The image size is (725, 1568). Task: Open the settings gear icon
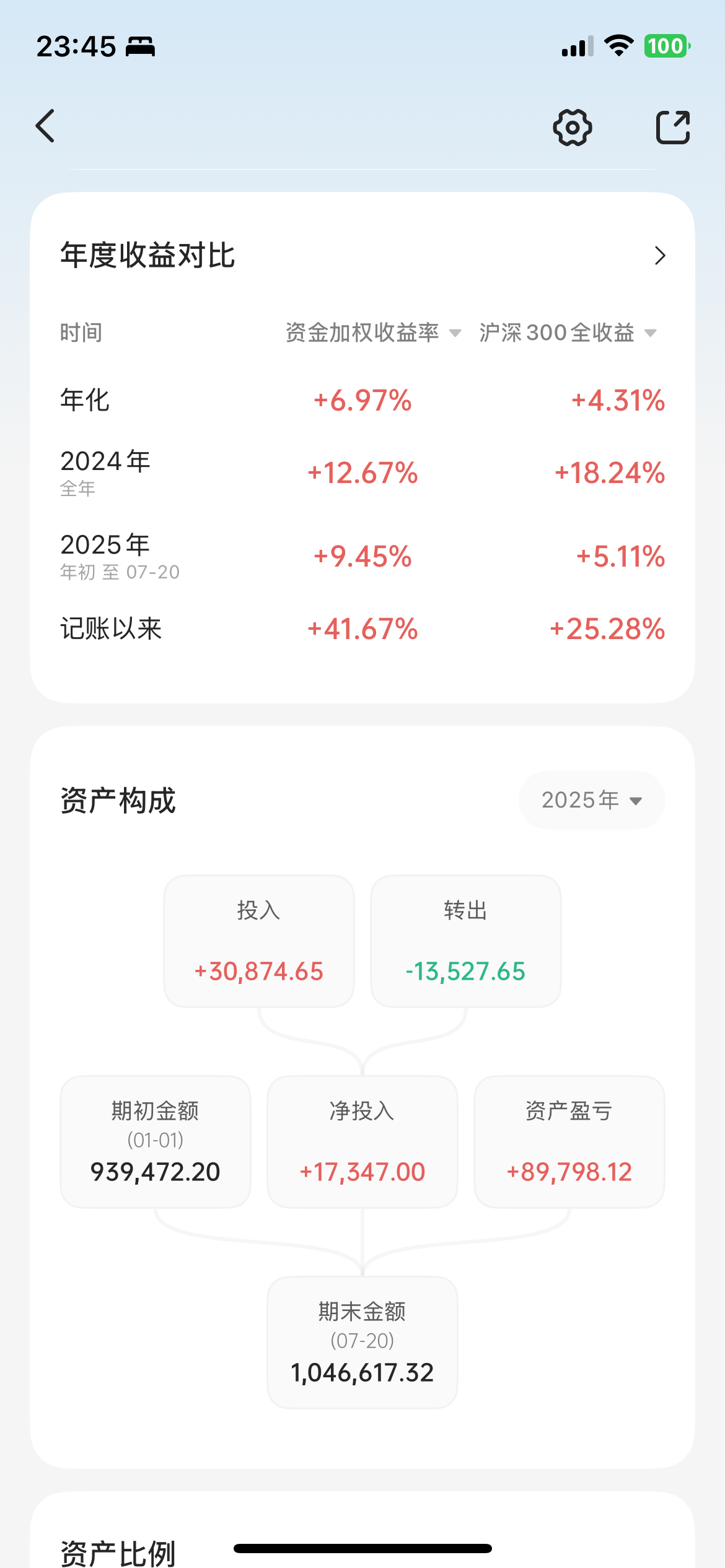pos(572,128)
